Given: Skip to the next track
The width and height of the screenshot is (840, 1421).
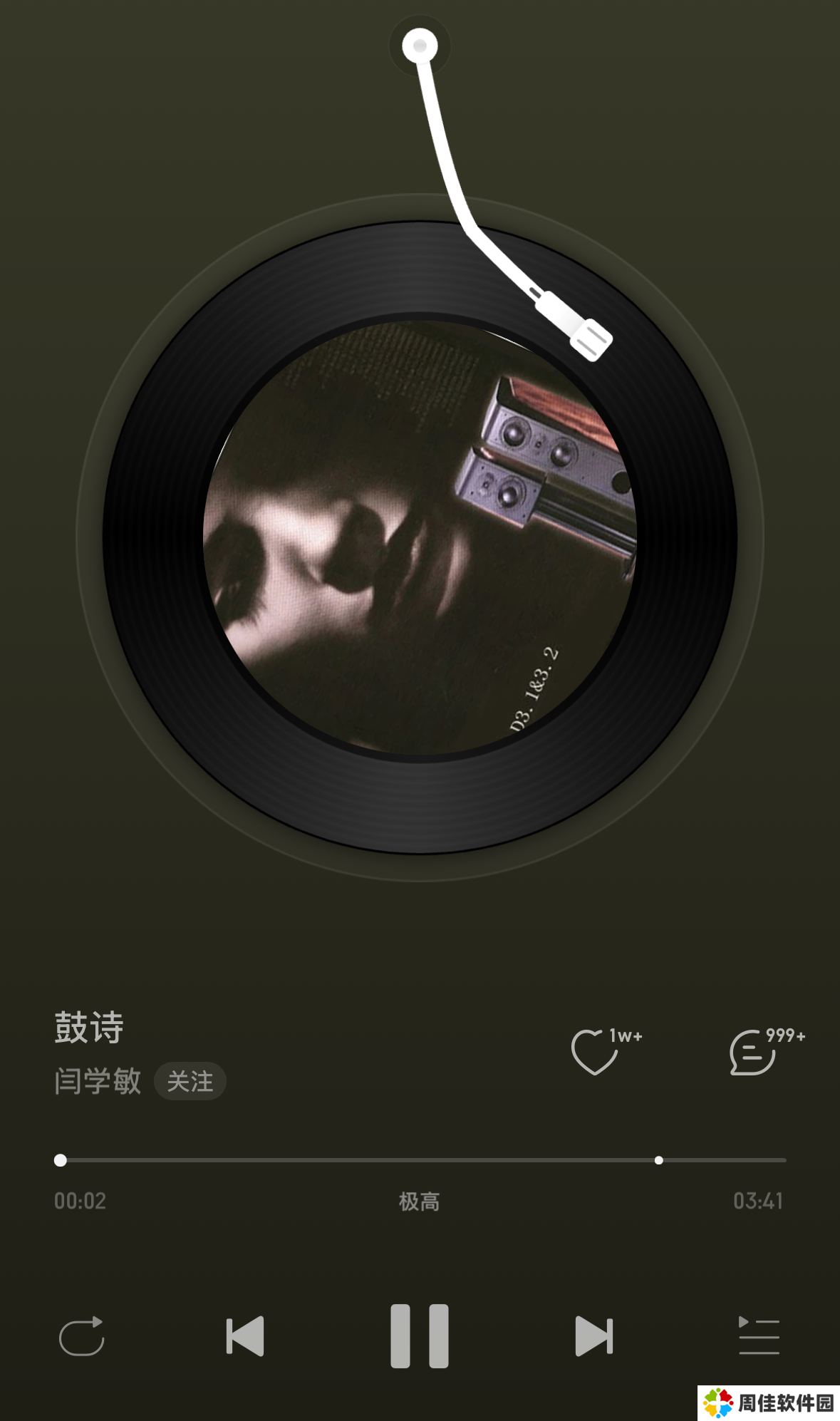Looking at the screenshot, I should pos(594,1335).
